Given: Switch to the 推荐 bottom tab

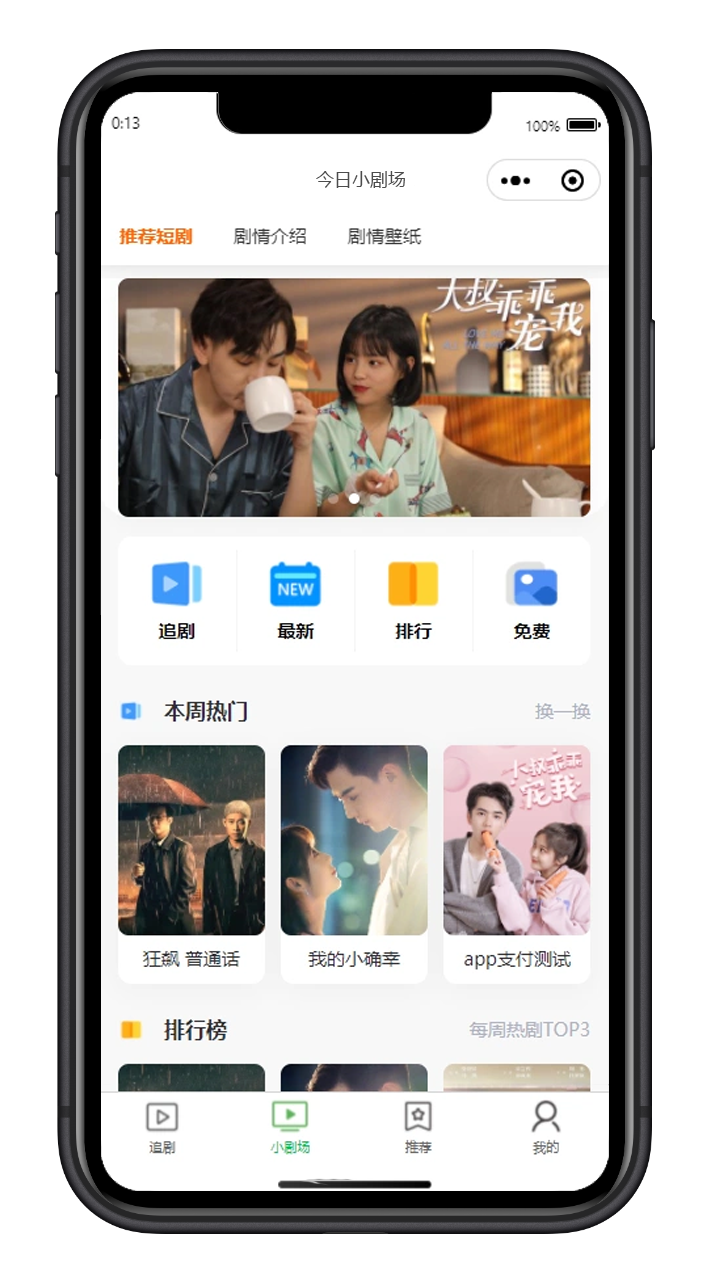Looking at the screenshot, I should point(418,1128).
